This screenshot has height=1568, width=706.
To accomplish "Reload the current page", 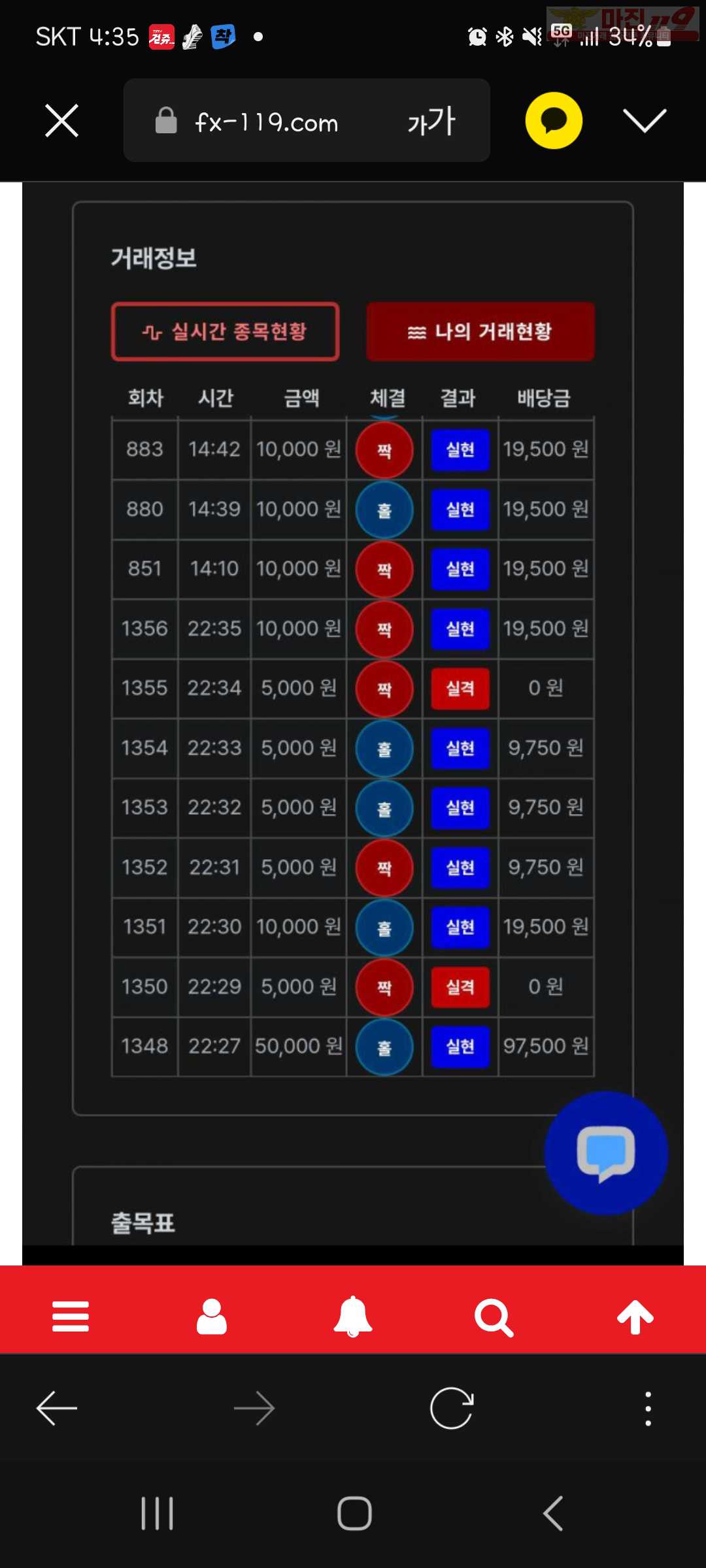I will pyautogui.click(x=452, y=1408).
